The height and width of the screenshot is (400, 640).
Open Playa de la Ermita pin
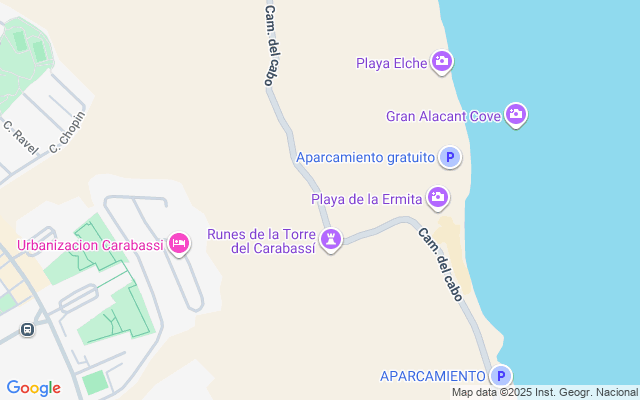pos(438,198)
